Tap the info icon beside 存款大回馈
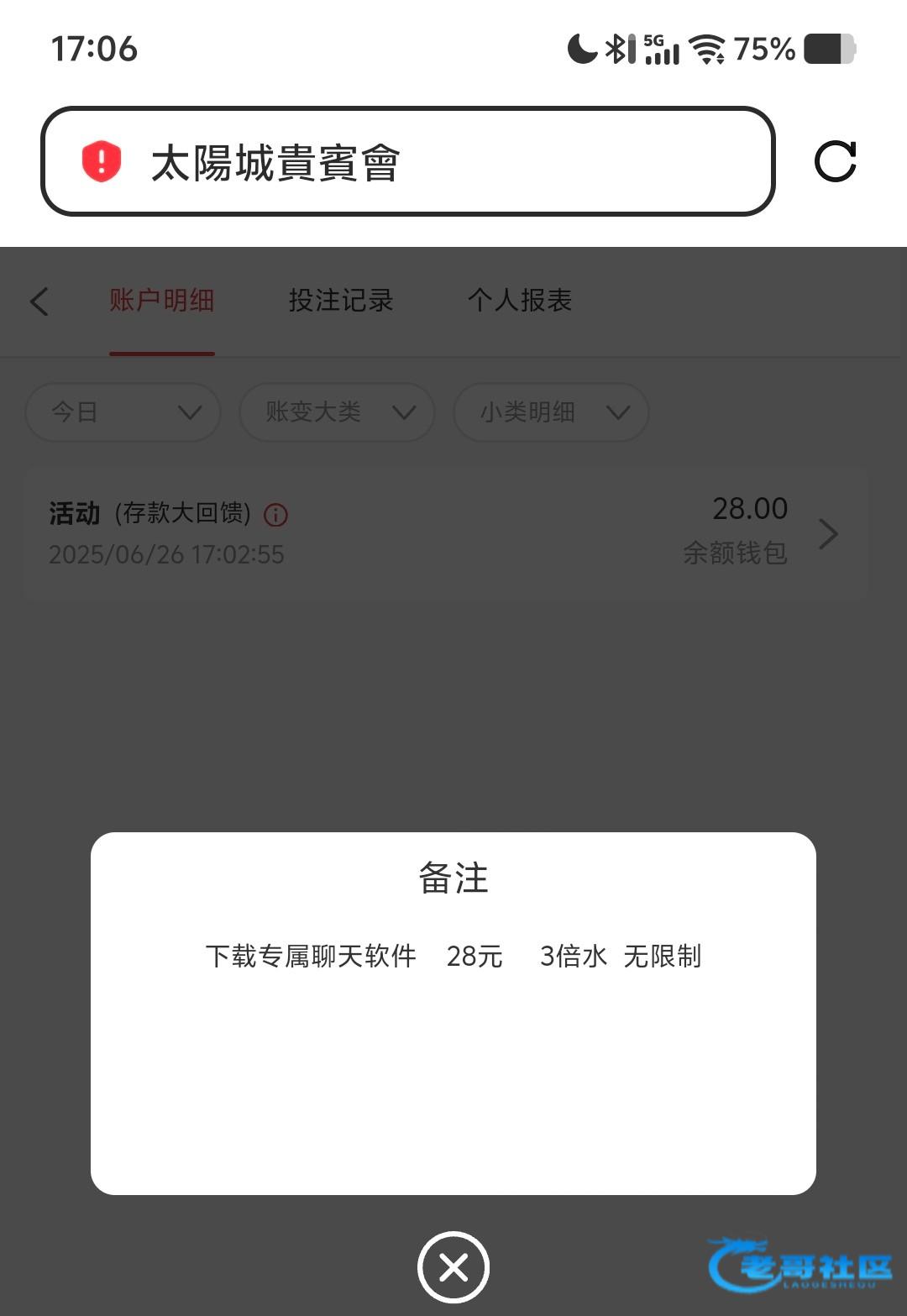The image size is (907, 1316). (x=275, y=515)
